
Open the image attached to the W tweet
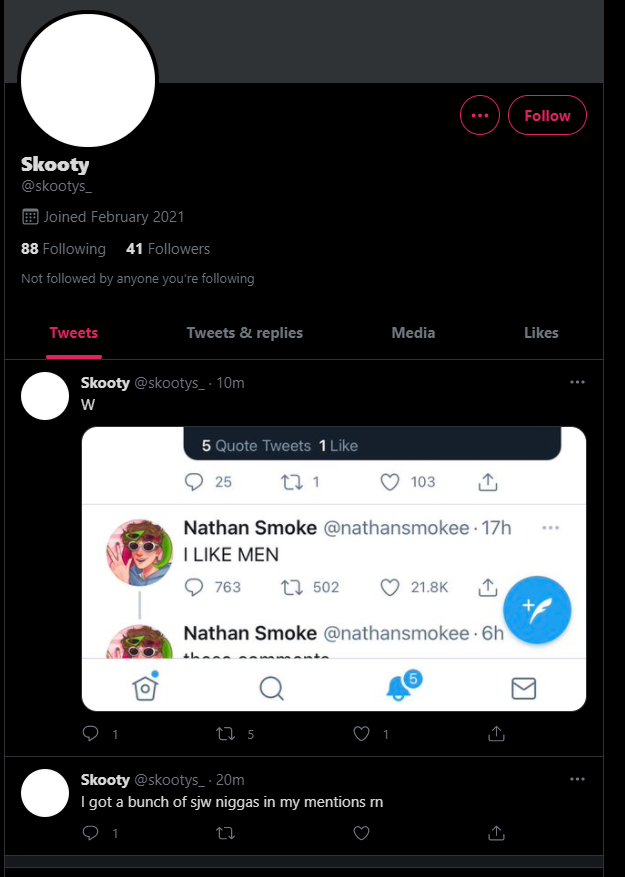pyautogui.click(x=333, y=568)
